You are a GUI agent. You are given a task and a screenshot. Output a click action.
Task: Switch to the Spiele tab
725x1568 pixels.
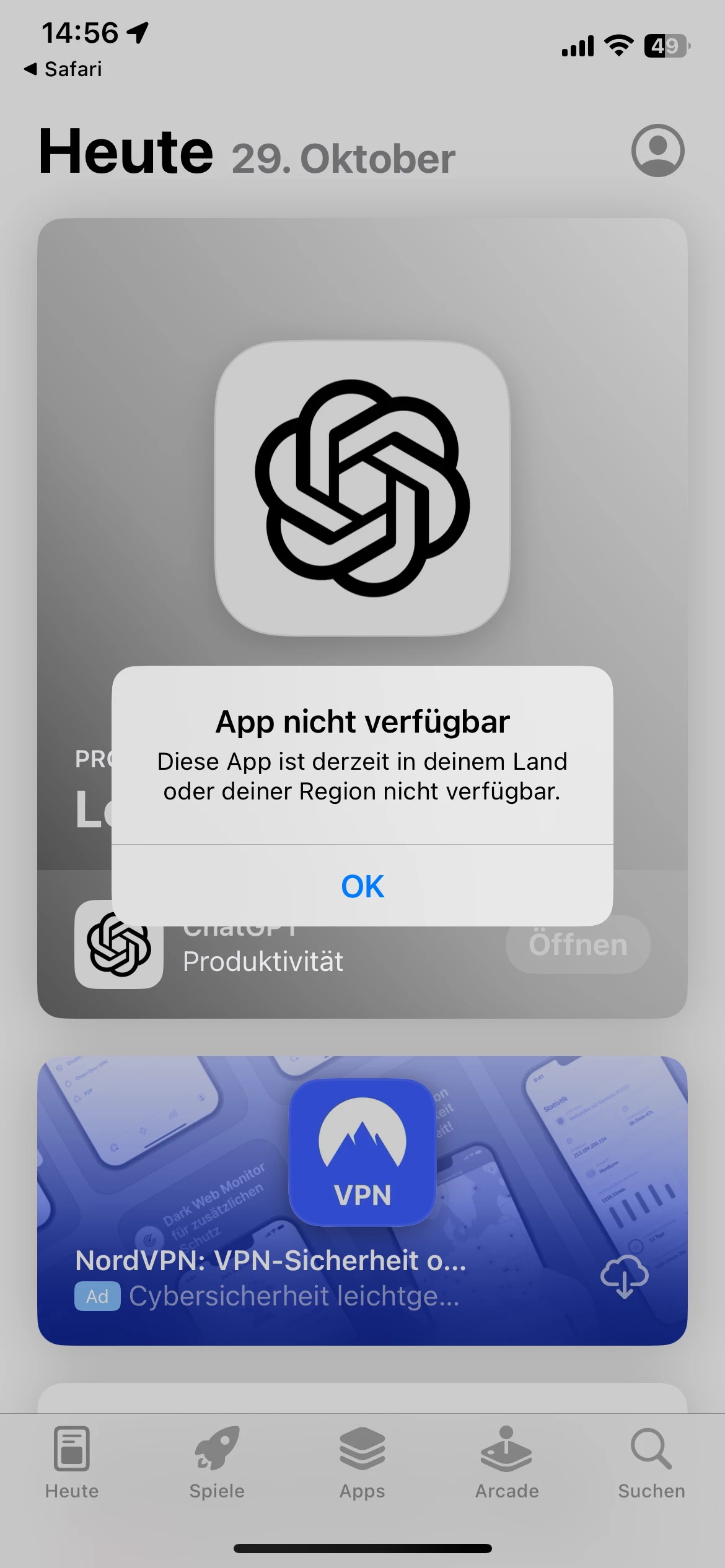point(217,1463)
